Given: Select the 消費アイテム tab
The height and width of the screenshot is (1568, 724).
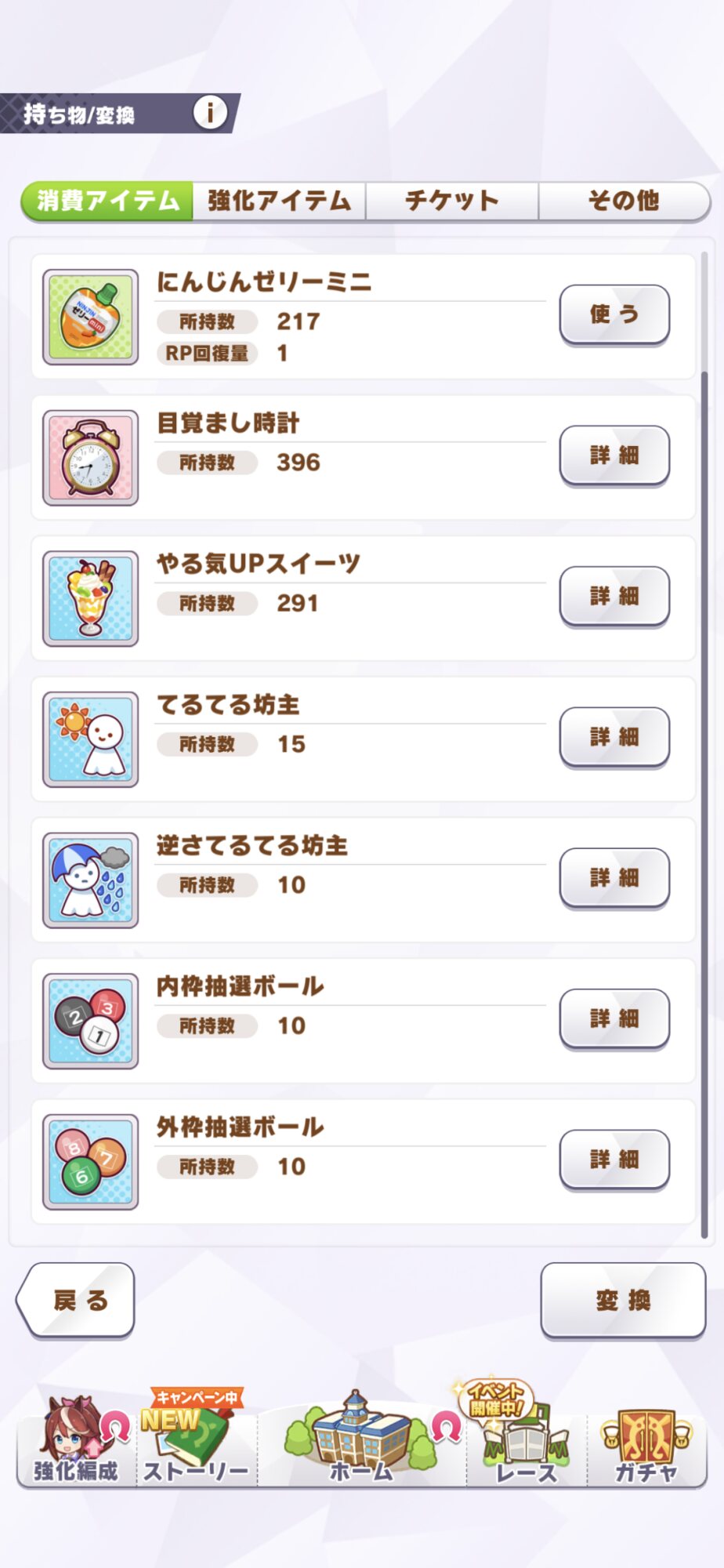Looking at the screenshot, I should 108,201.
